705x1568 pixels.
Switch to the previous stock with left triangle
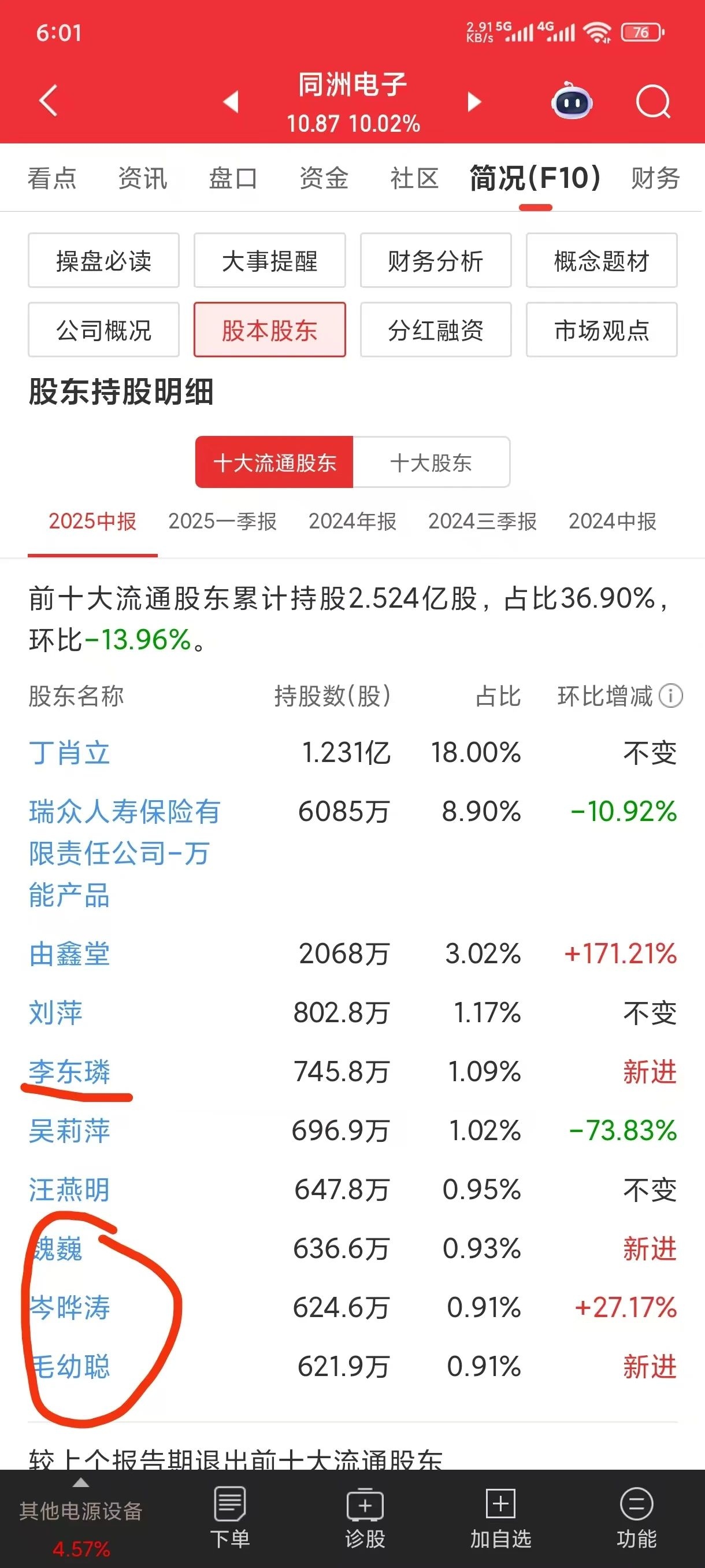point(231,102)
